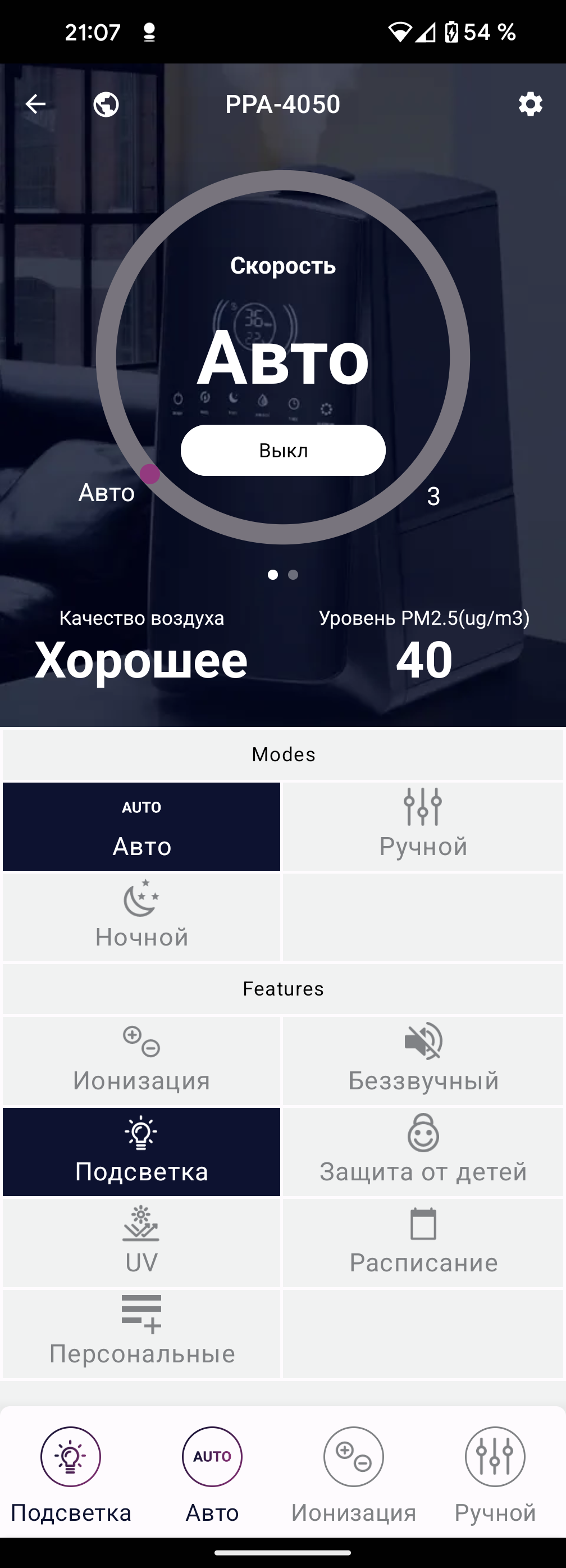
Task: Turn off Подсветка feature tile
Action: click(x=142, y=1152)
